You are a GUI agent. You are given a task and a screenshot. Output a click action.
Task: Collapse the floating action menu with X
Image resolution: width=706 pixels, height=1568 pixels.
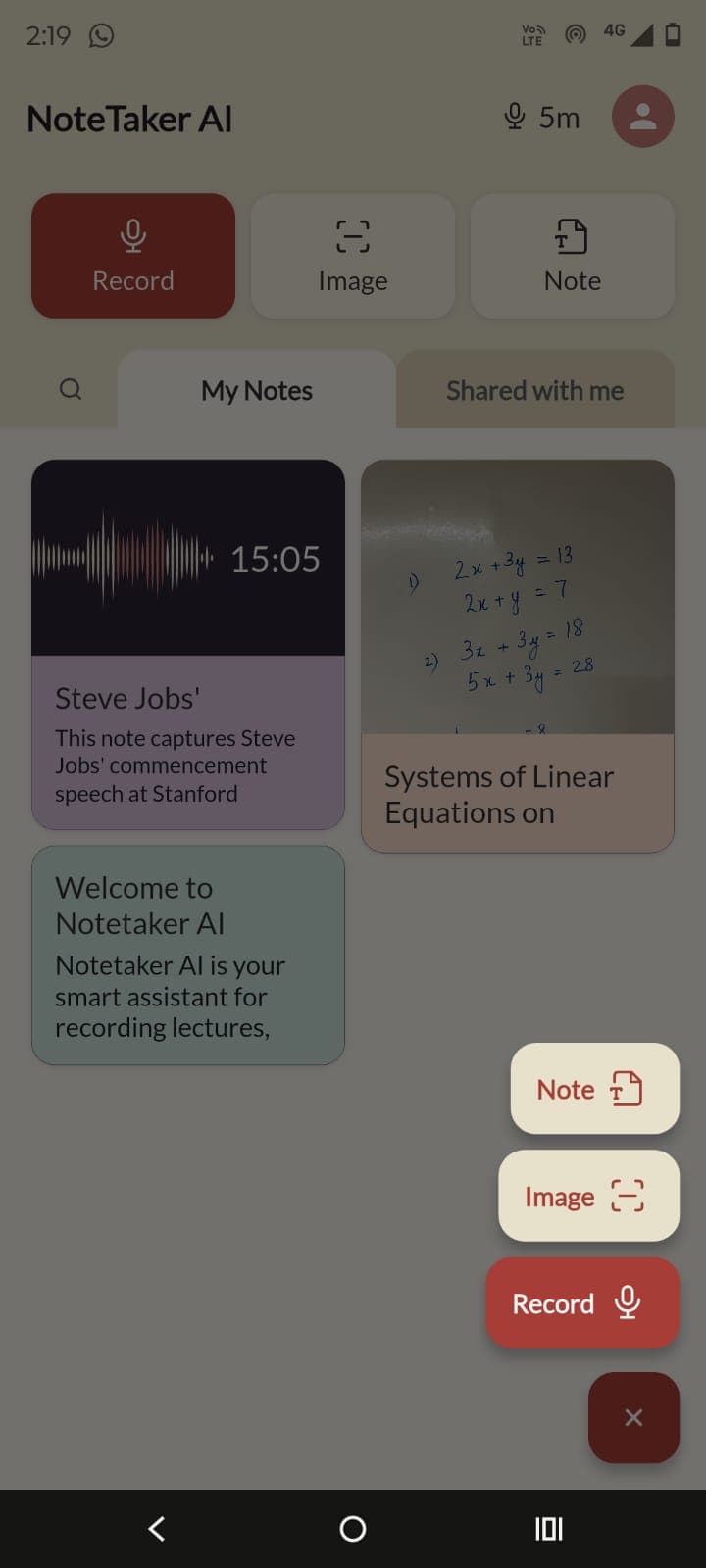(x=633, y=1417)
